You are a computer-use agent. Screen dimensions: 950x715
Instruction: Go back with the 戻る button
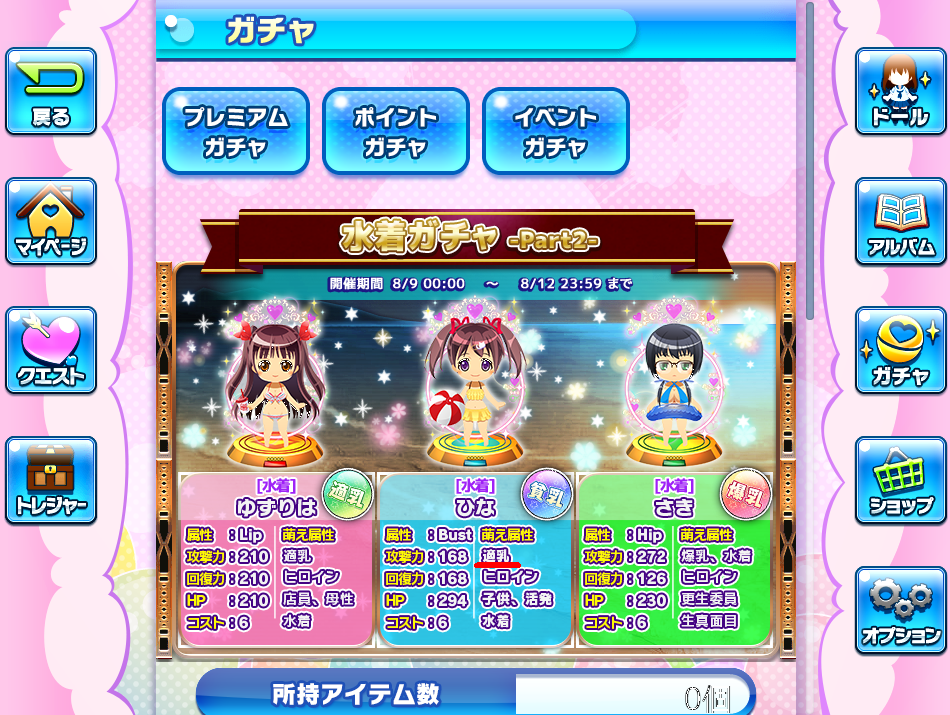[x=51, y=91]
